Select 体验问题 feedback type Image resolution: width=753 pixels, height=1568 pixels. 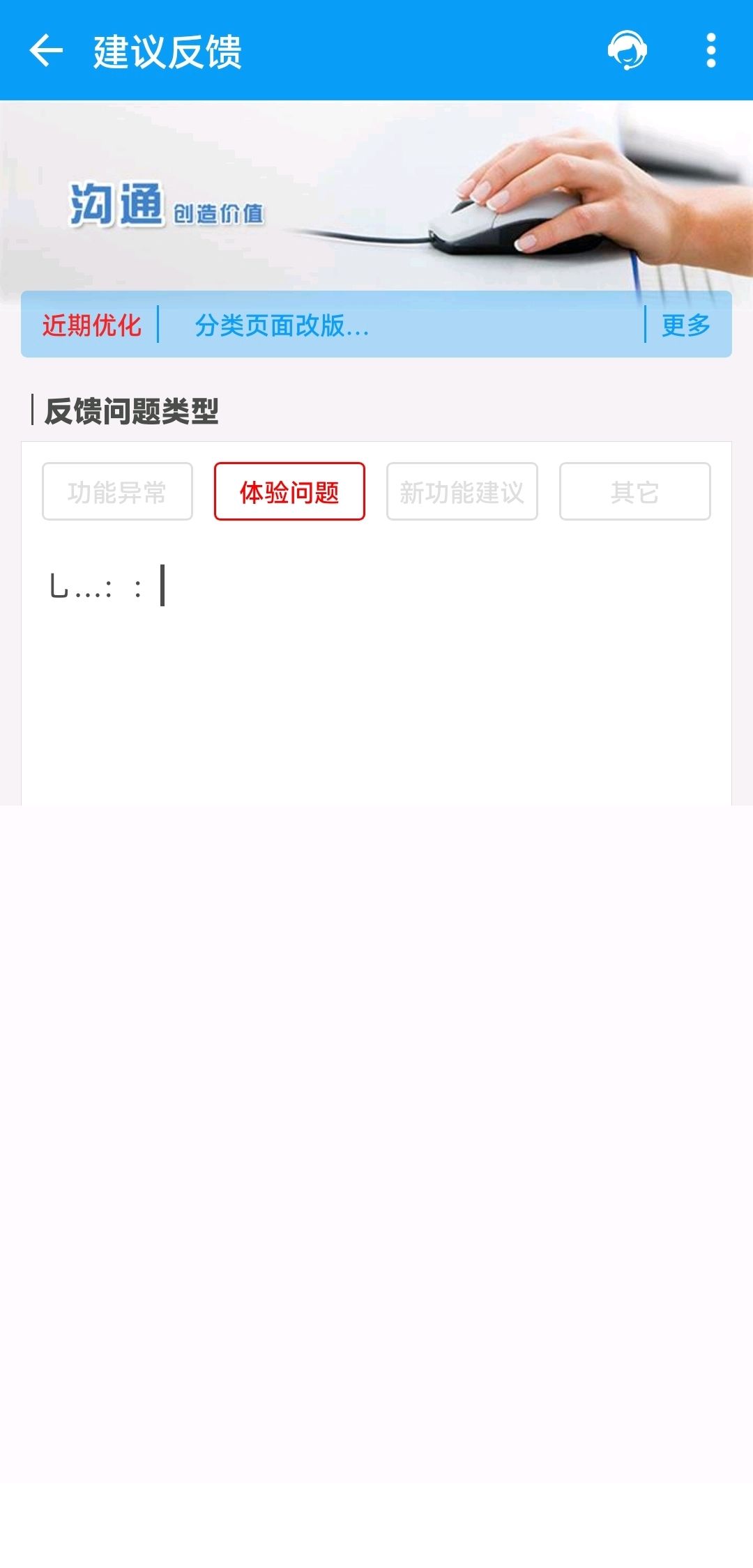[289, 491]
